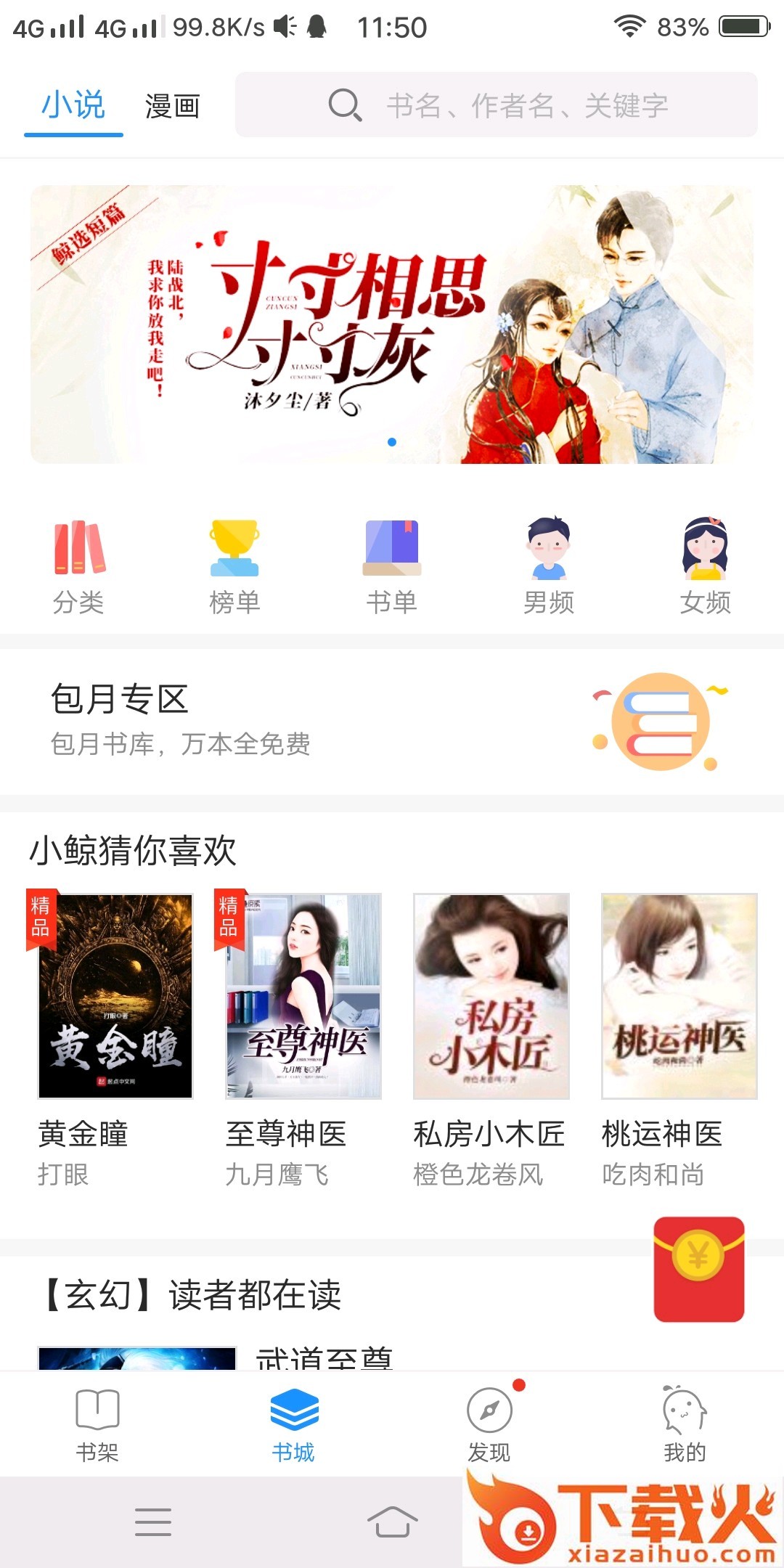784x1568 pixels.
Task: View the 榜单 rankings
Action: tap(234, 566)
